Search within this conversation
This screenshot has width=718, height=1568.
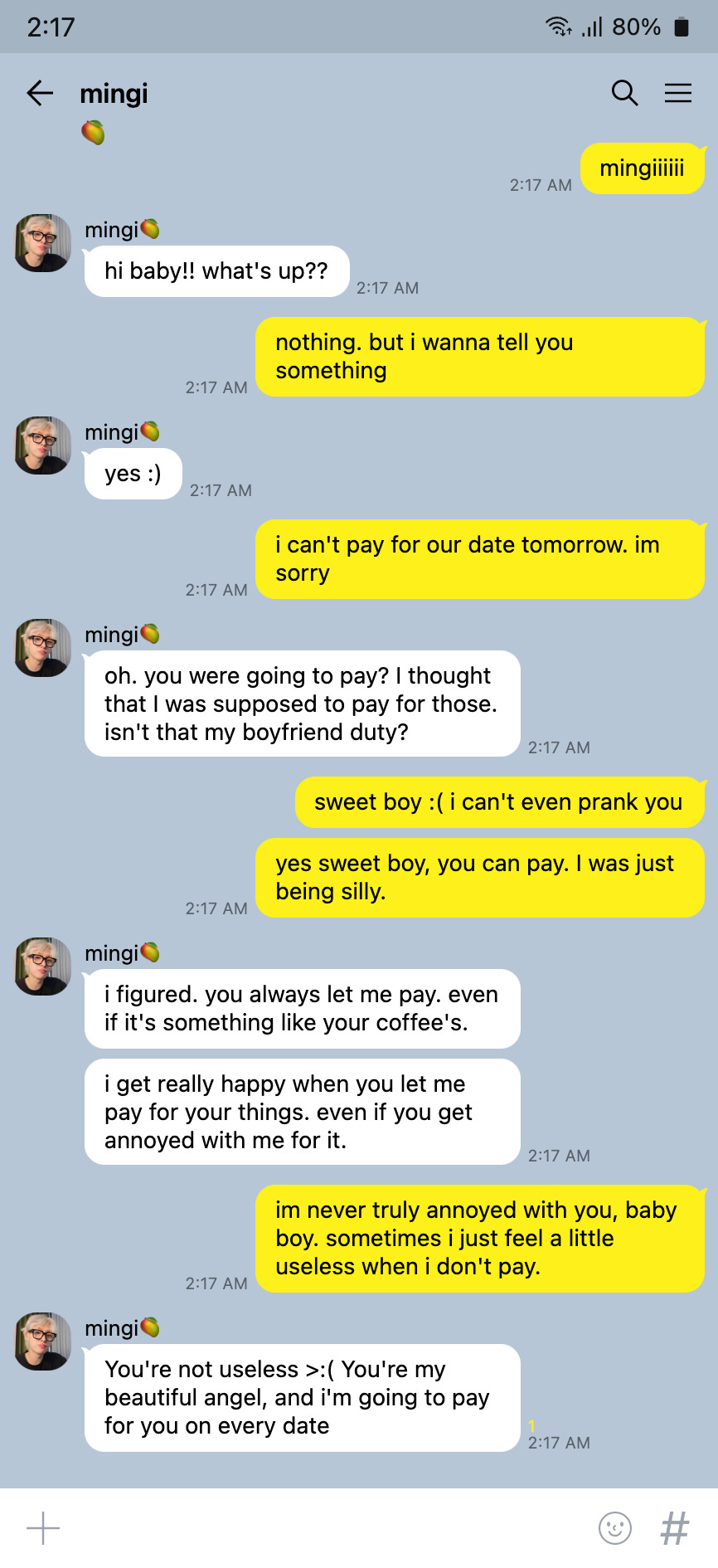[x=624, y=93]
